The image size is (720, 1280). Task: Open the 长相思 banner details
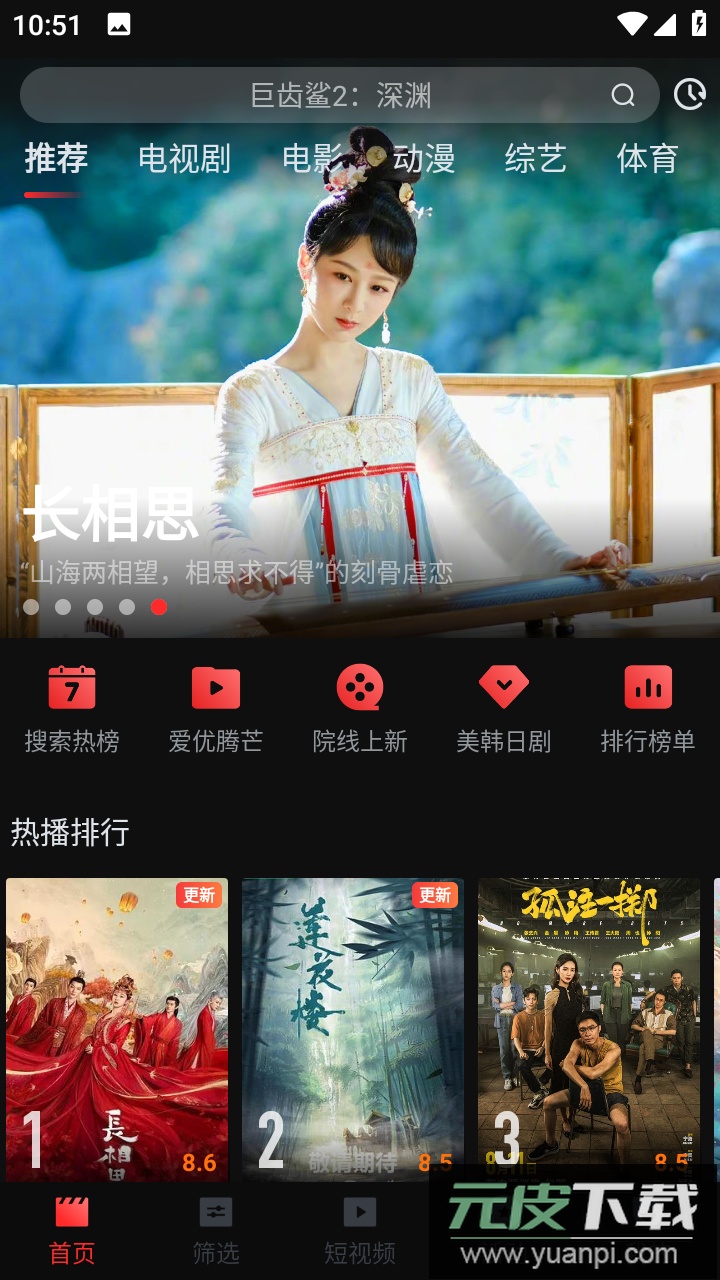[360, 400]
